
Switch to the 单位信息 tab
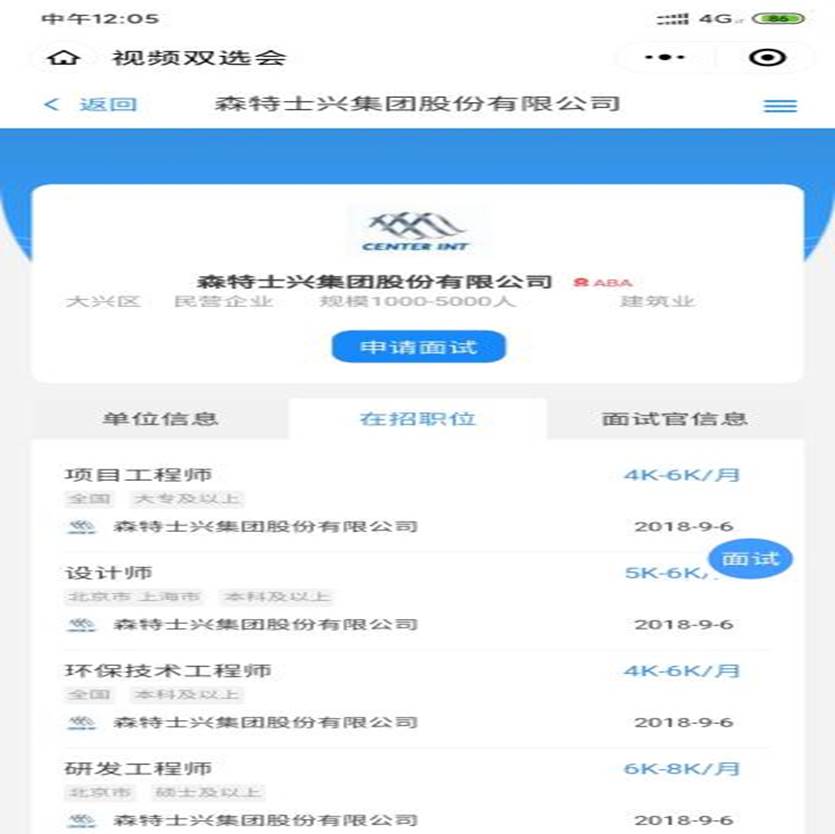tap(160, 419)
